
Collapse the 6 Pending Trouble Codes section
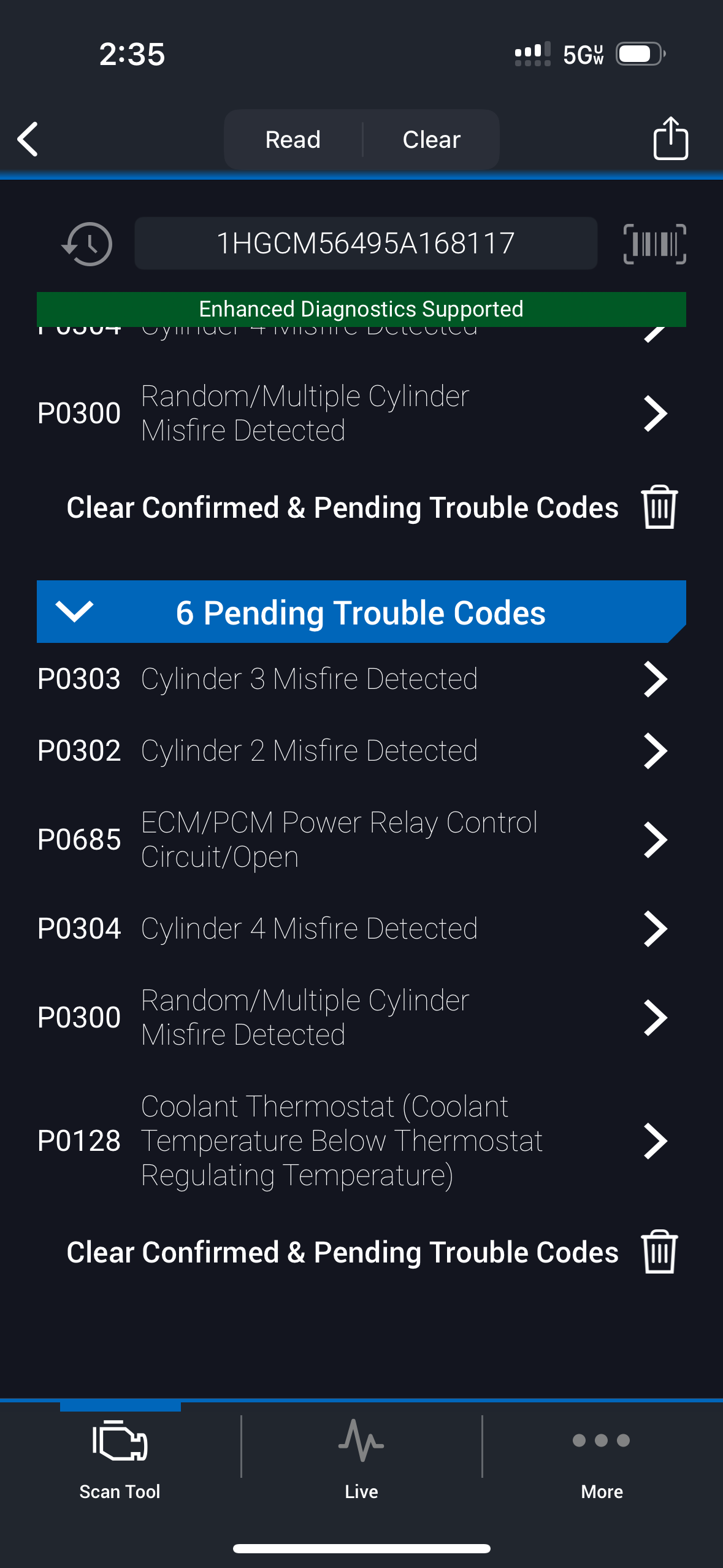[74, 612]
